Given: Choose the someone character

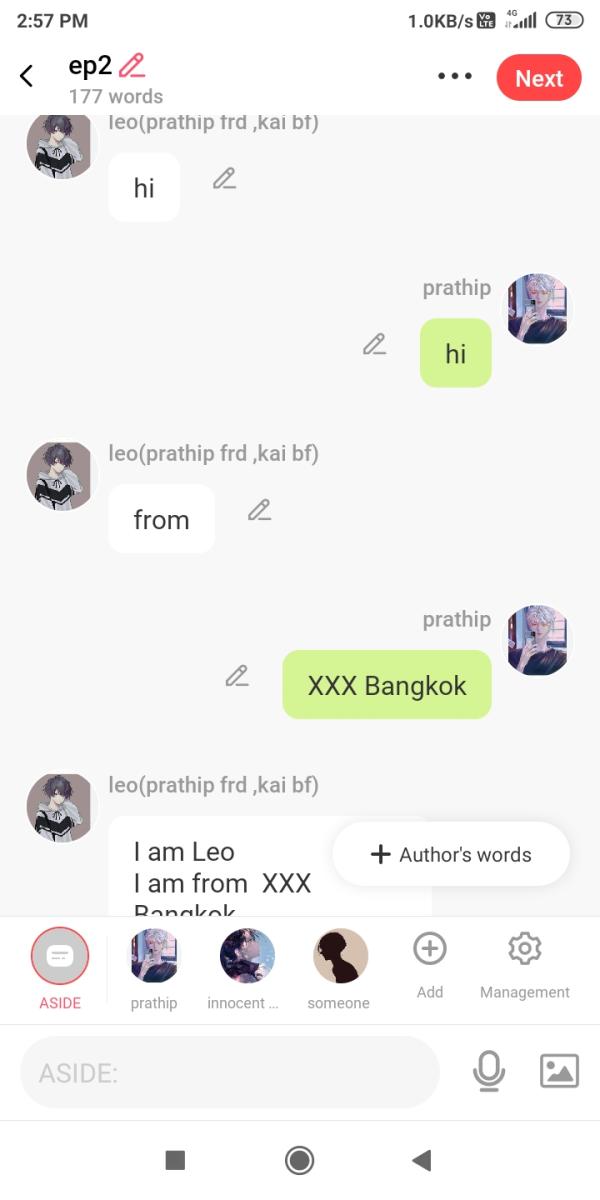Looking at the screenshot, I should (x=340, y=957).
